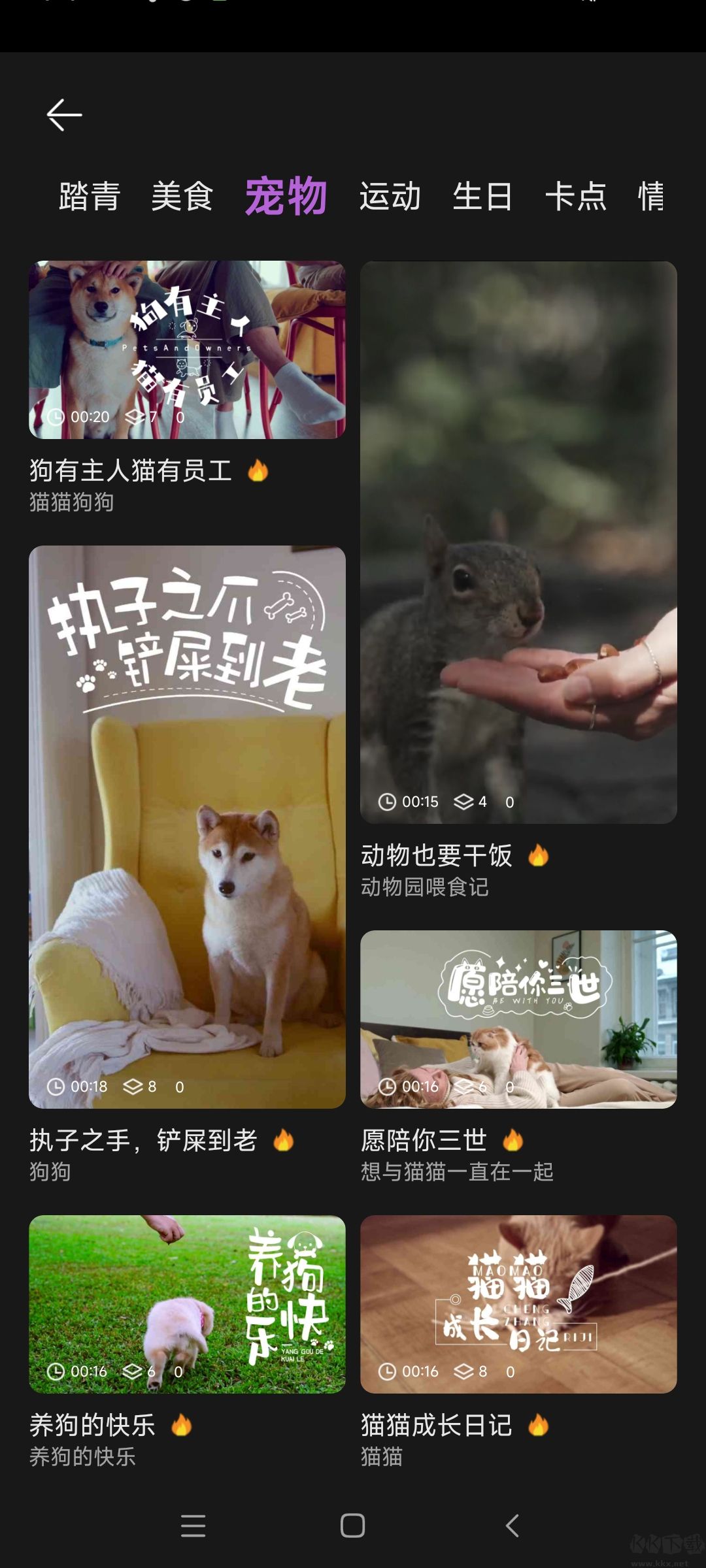
Task: Switch to the 运动 tab
Action: [390, 197]
